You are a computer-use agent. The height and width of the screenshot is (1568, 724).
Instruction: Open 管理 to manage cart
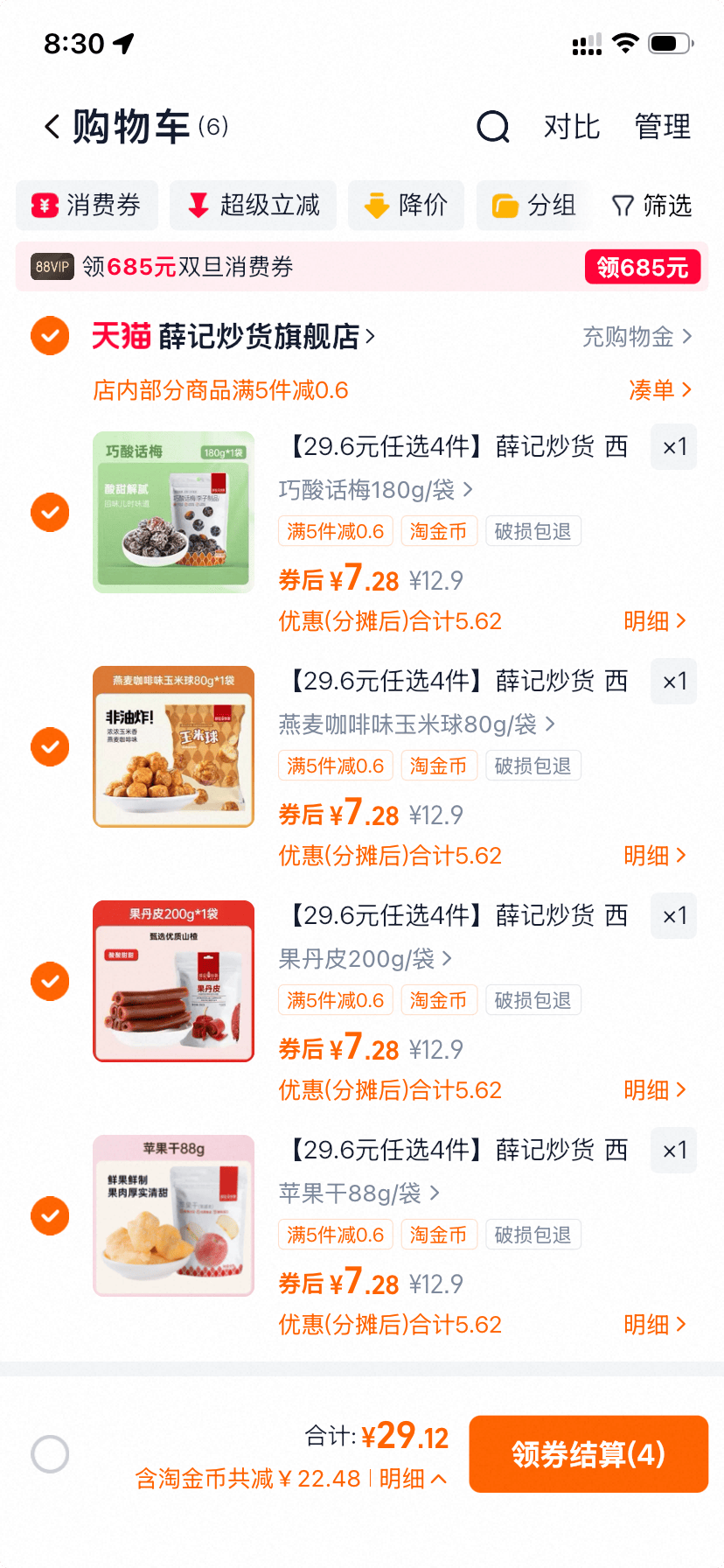(663, 127)
